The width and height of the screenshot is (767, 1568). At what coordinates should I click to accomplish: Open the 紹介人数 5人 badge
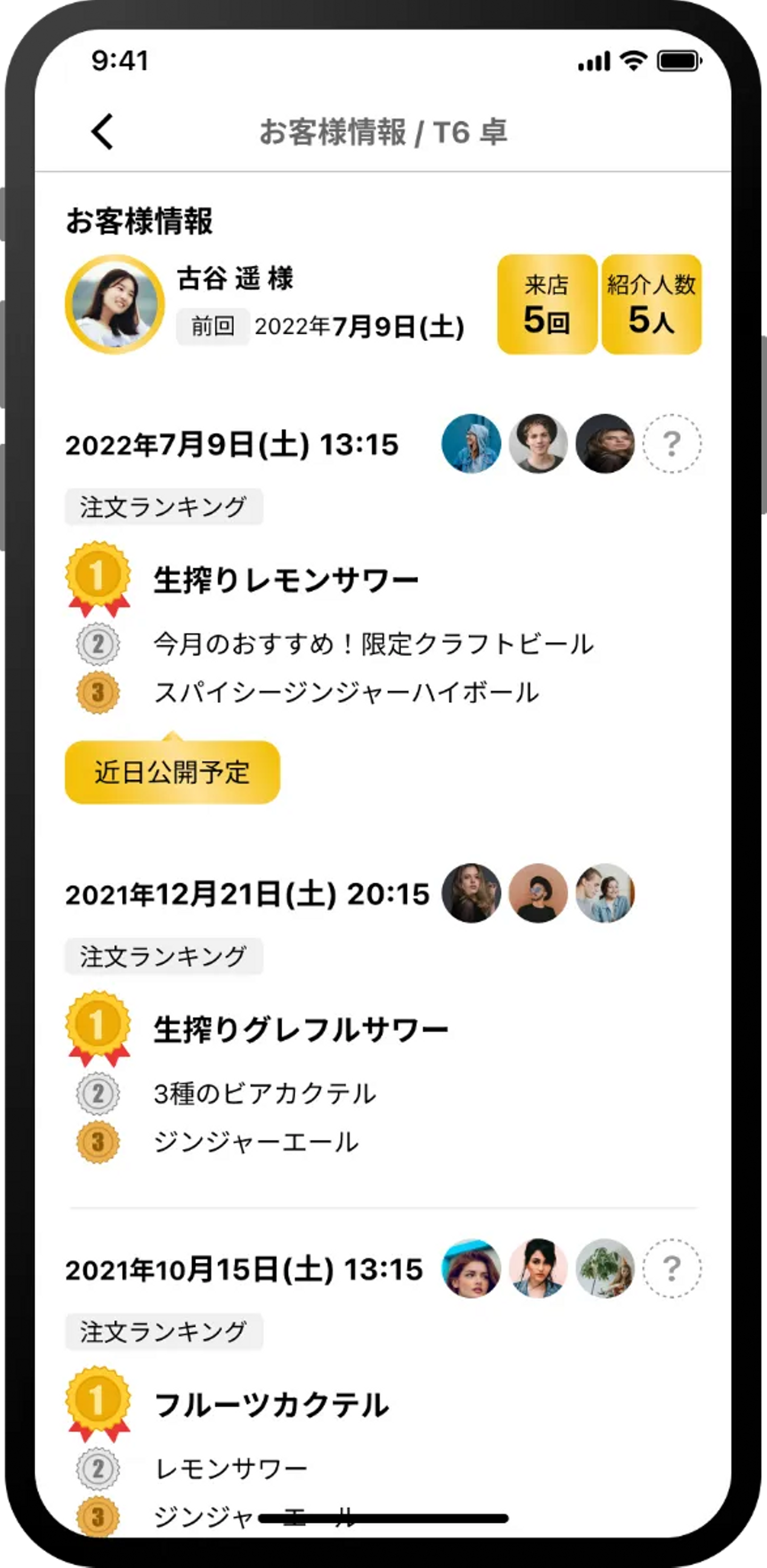coord(651,304)
